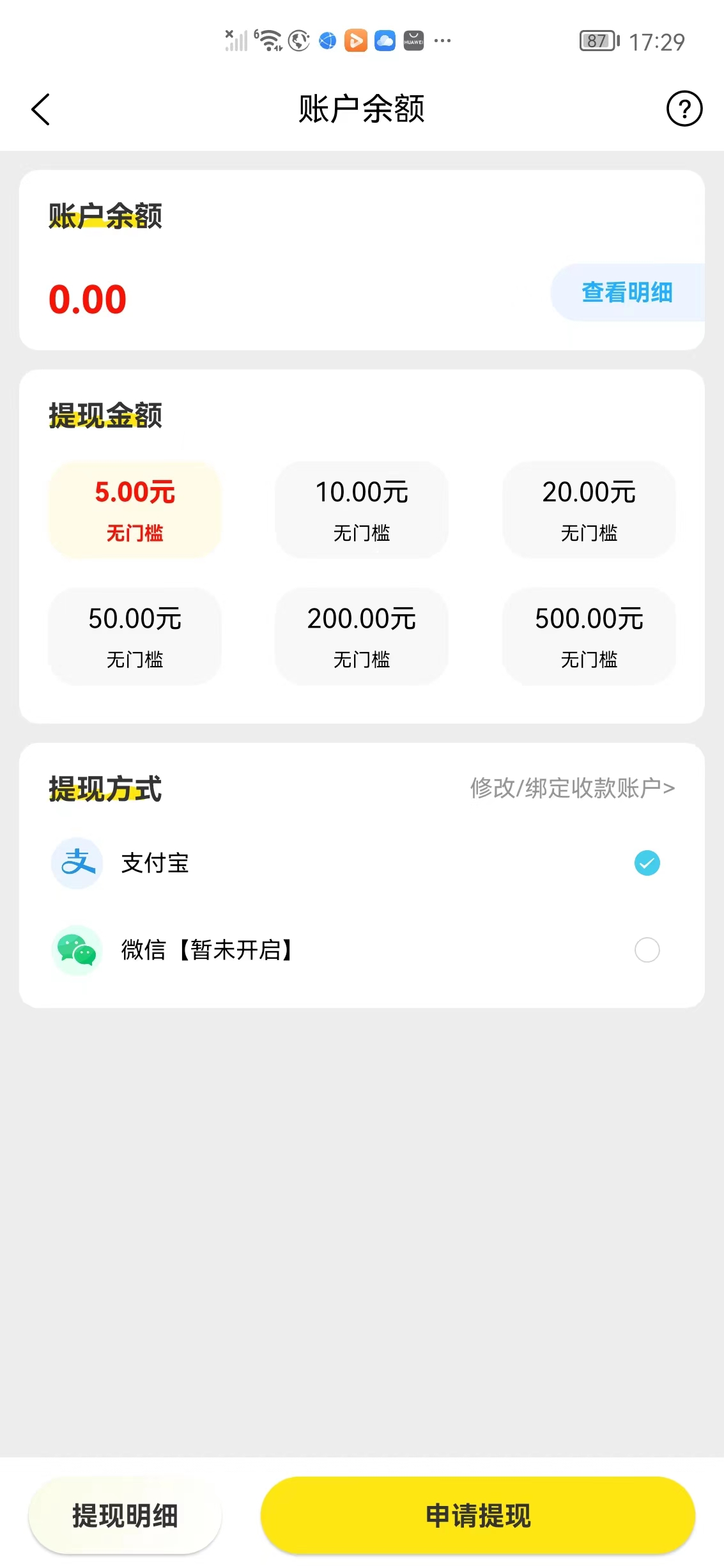
Task: Tap the Alipay (支付宝) icon
Action: (77, 863)
